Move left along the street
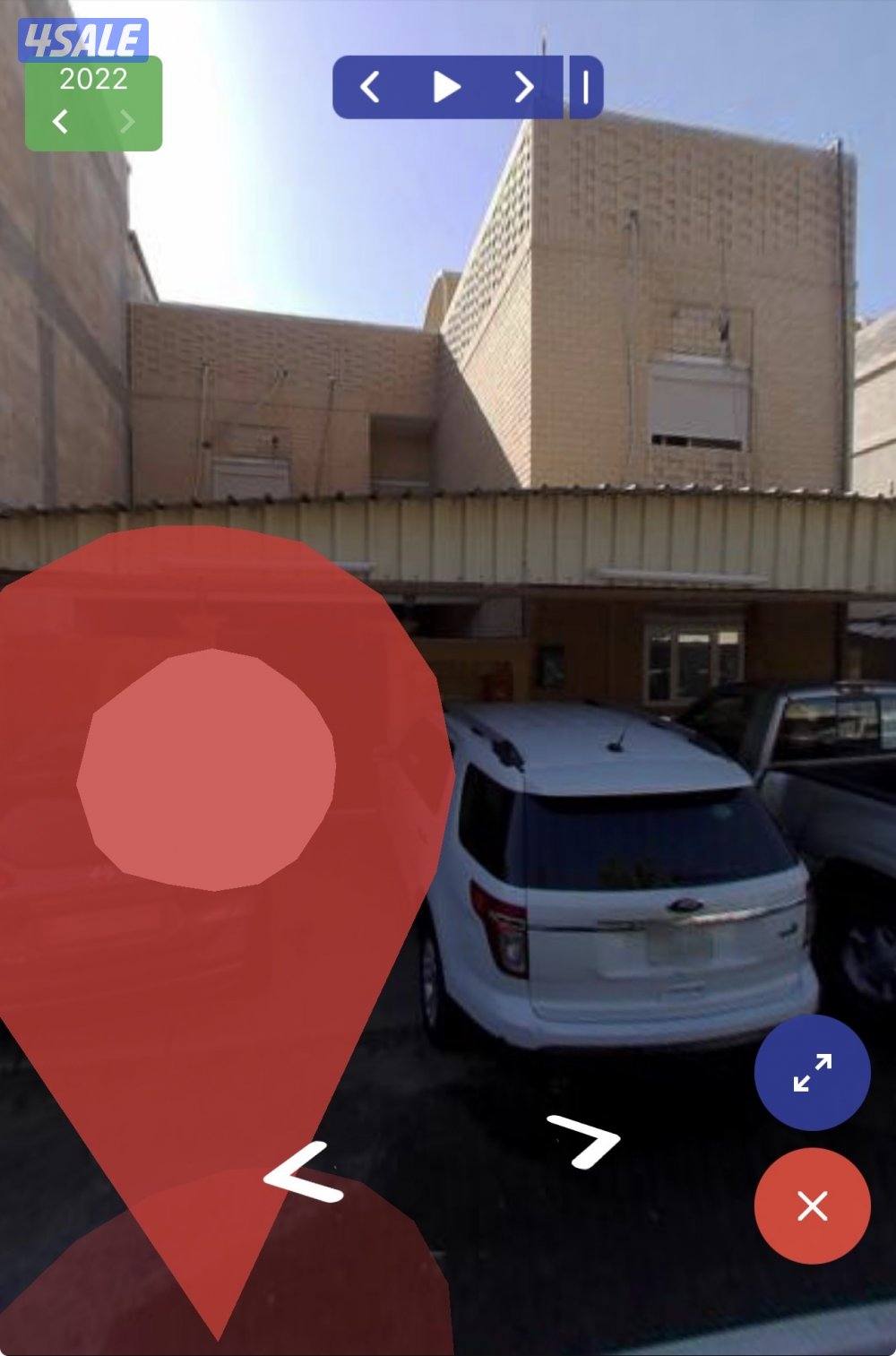Screen dimensions: 896x1356 tap(303, 1172)
